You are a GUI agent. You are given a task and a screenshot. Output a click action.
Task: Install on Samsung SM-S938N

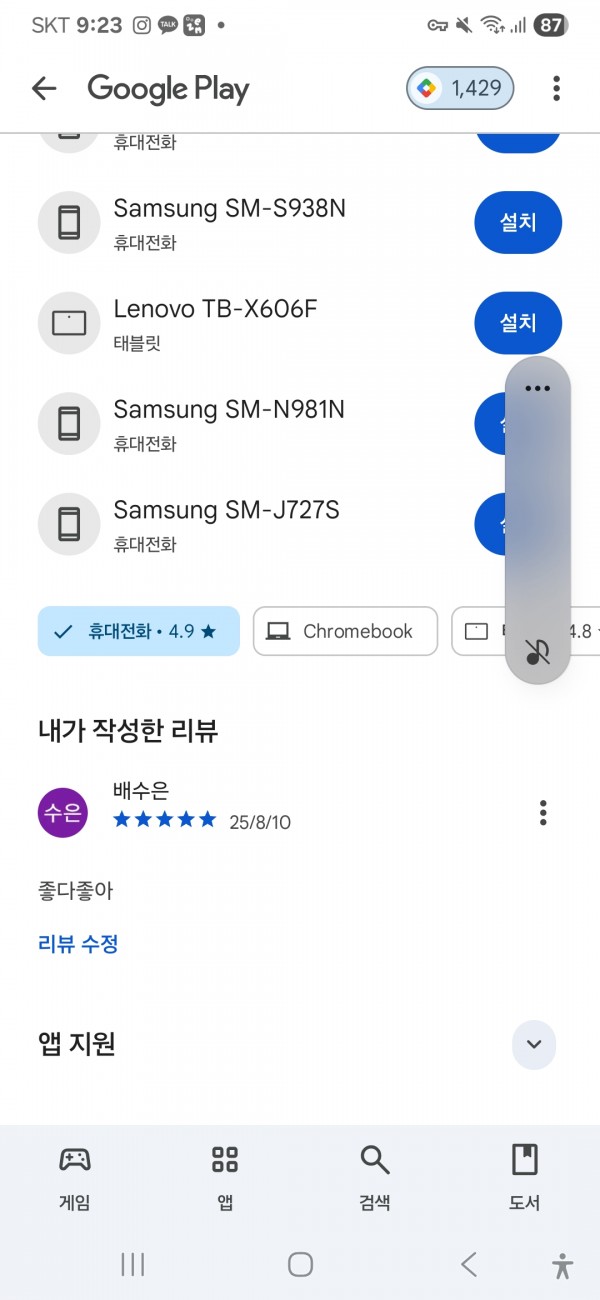click(518, 222)
